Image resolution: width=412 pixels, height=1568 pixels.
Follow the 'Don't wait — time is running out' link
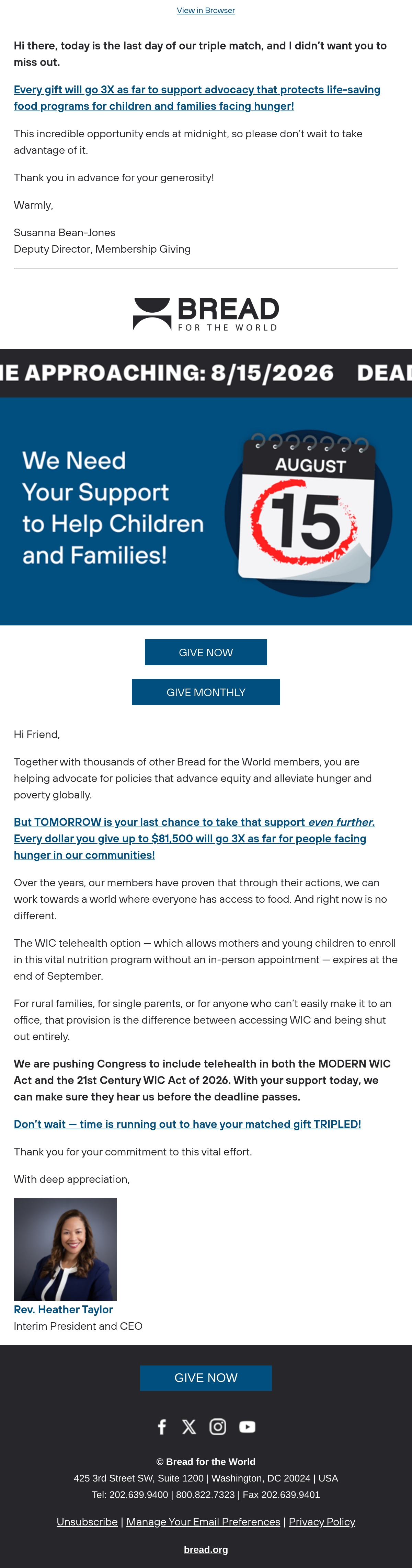click(187, 1123)
